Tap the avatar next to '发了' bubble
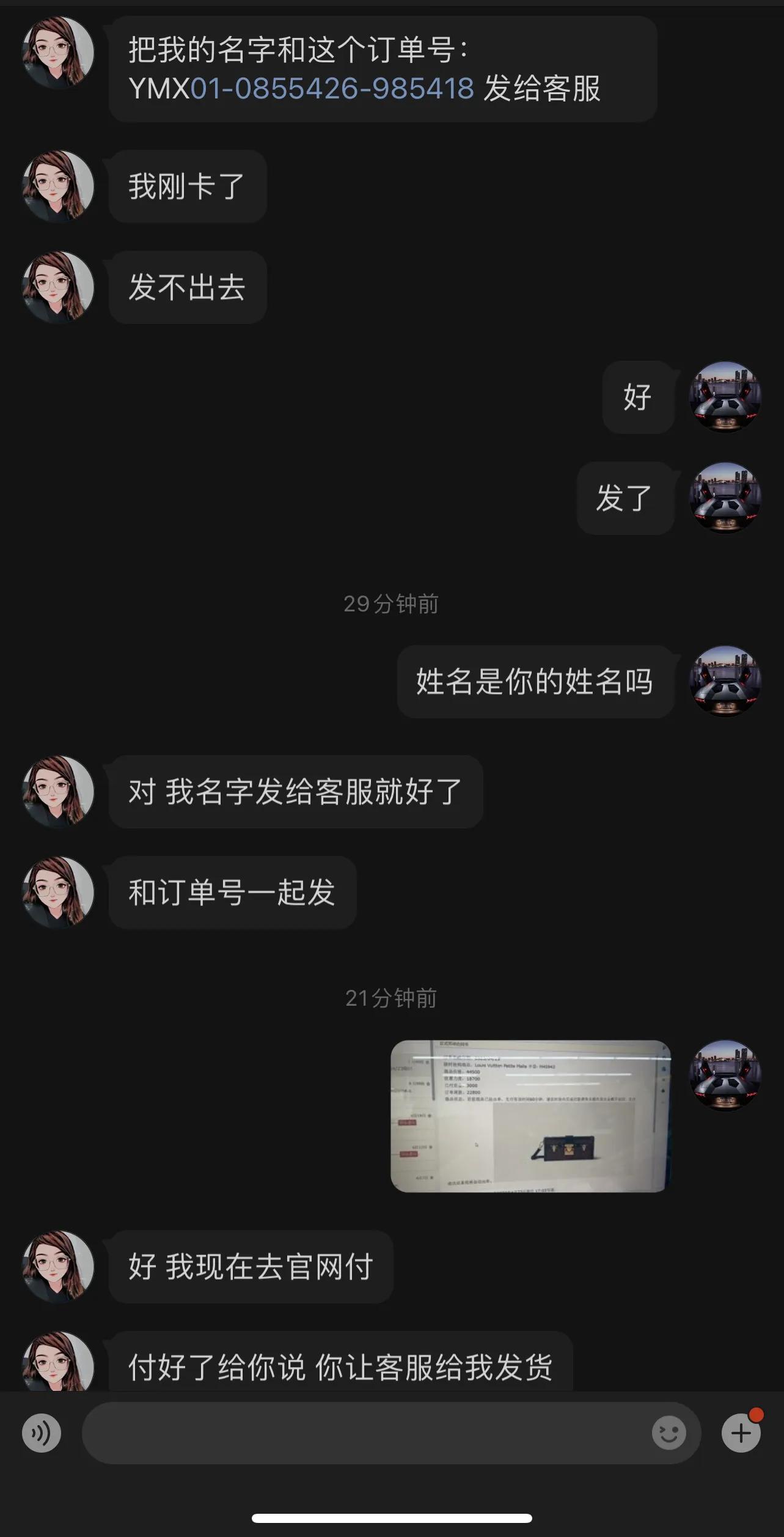 coord(724,499)
